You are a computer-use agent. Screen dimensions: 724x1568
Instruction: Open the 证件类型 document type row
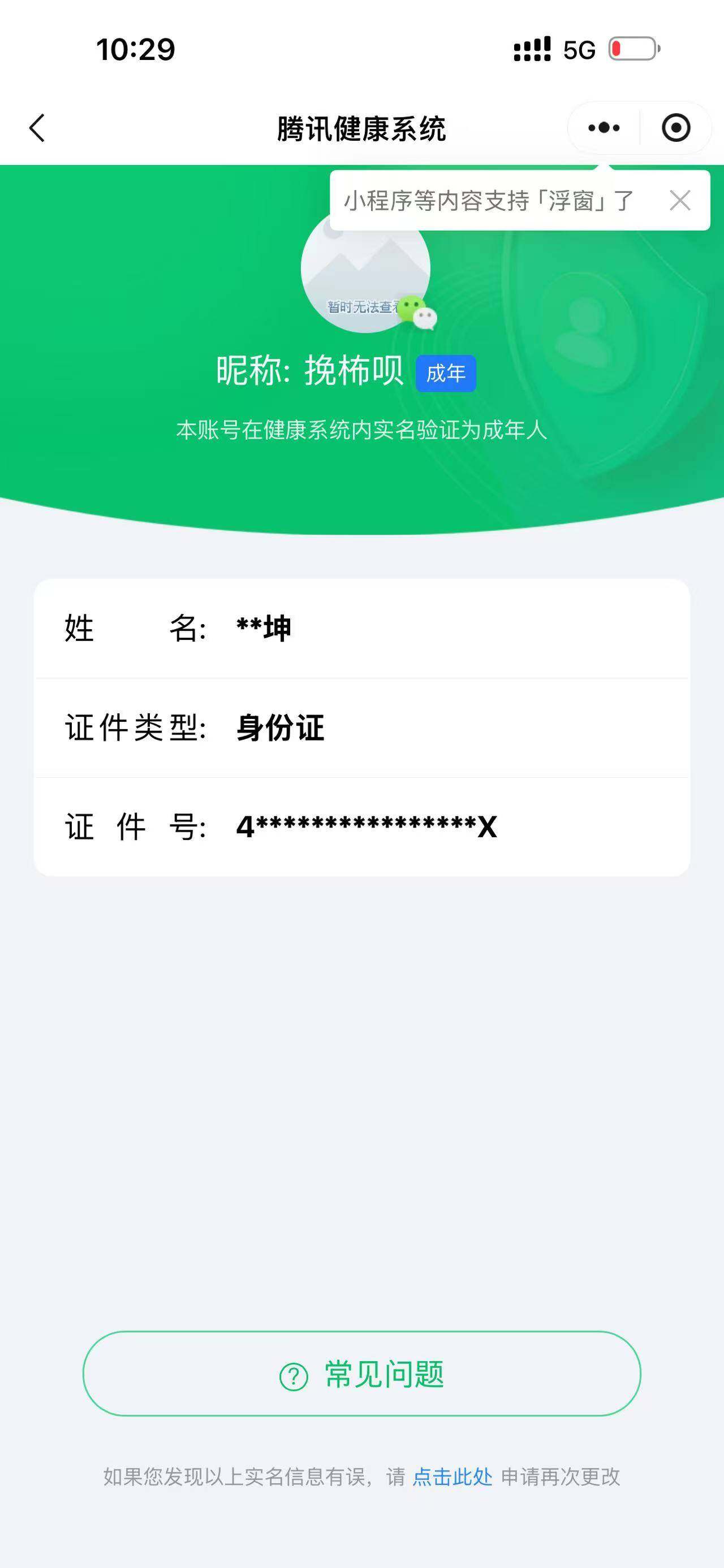pyautogui.click(x=361, y=729)
